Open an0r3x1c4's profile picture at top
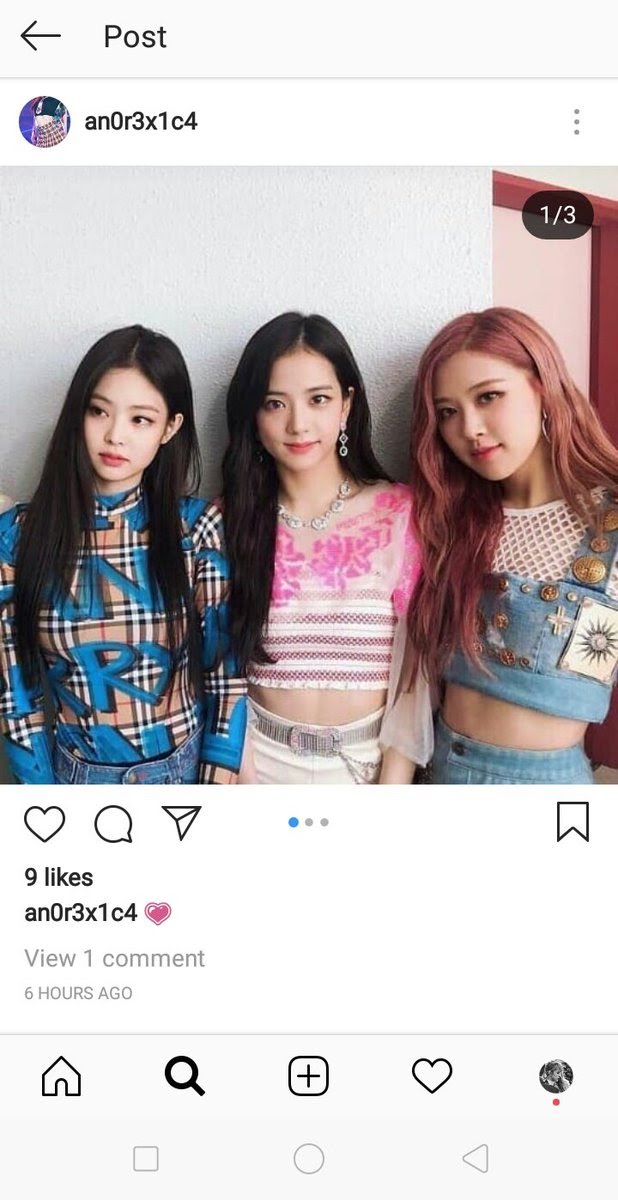Screen dimensions: 618x1200 pyautogui.click(x=44, y=122)
